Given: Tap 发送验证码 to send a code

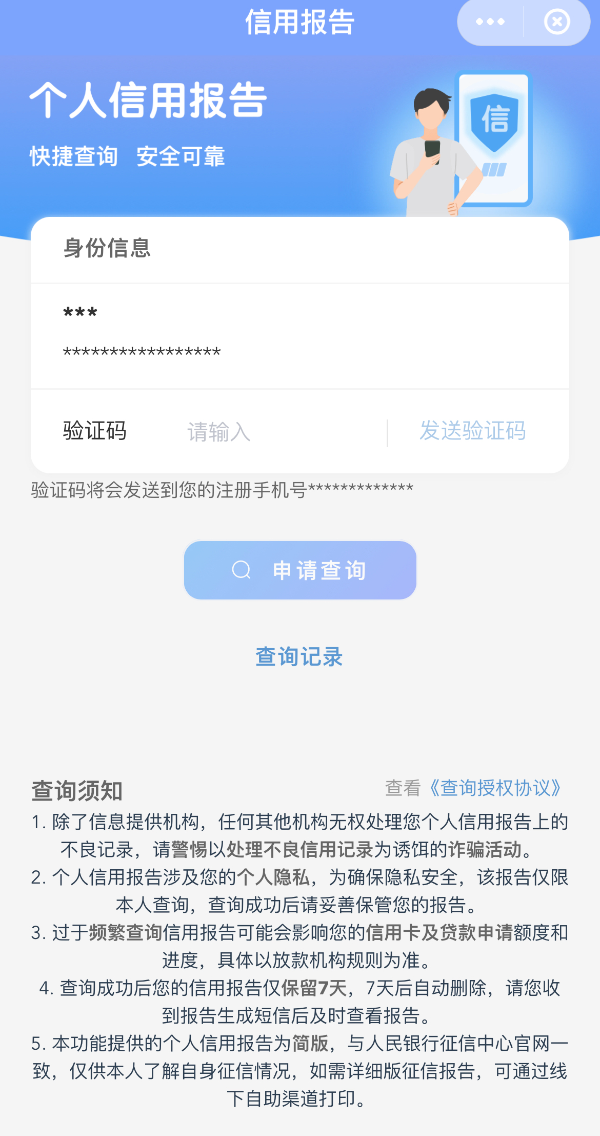Looking at the screenshot, I should [472, 431].
